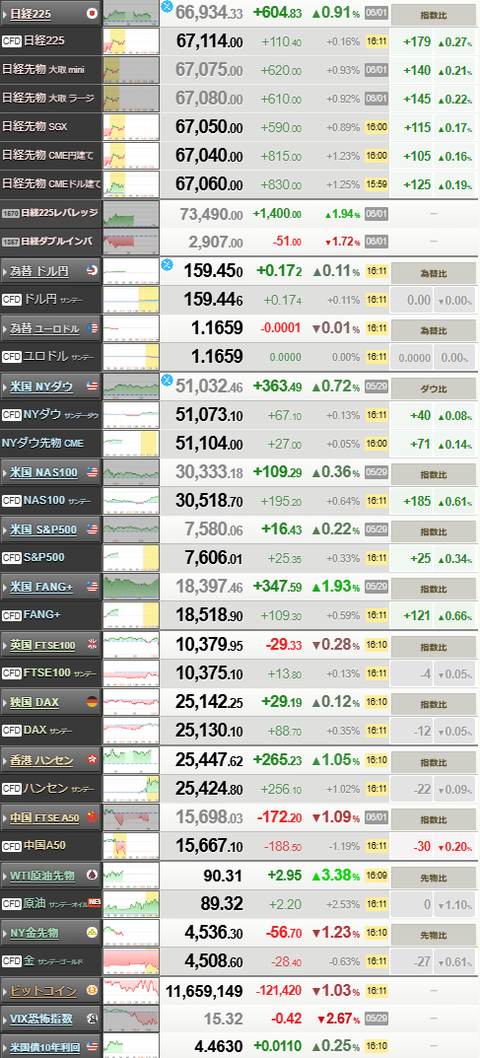Screen dimensions: 480x1058
Task: Open the 米国 NYダウ link
Action: point(41,387)
